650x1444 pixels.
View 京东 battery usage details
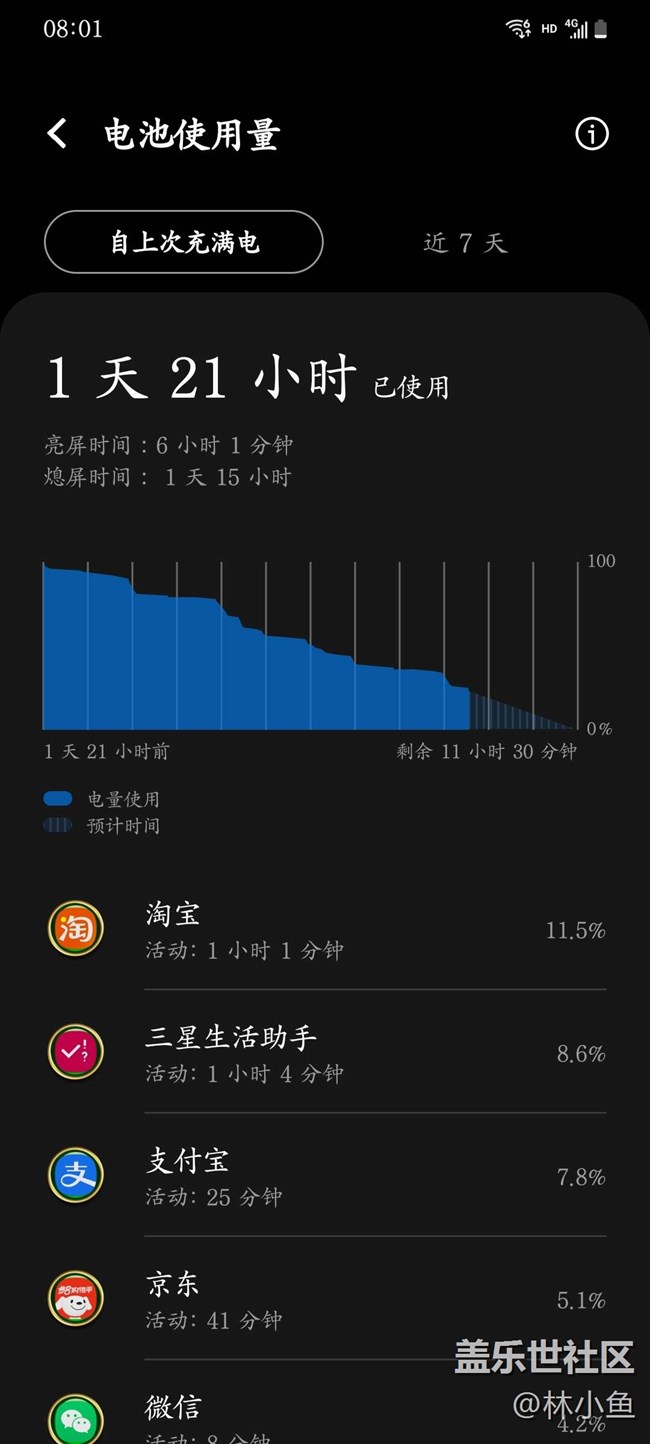click(x=325, y=1299)
